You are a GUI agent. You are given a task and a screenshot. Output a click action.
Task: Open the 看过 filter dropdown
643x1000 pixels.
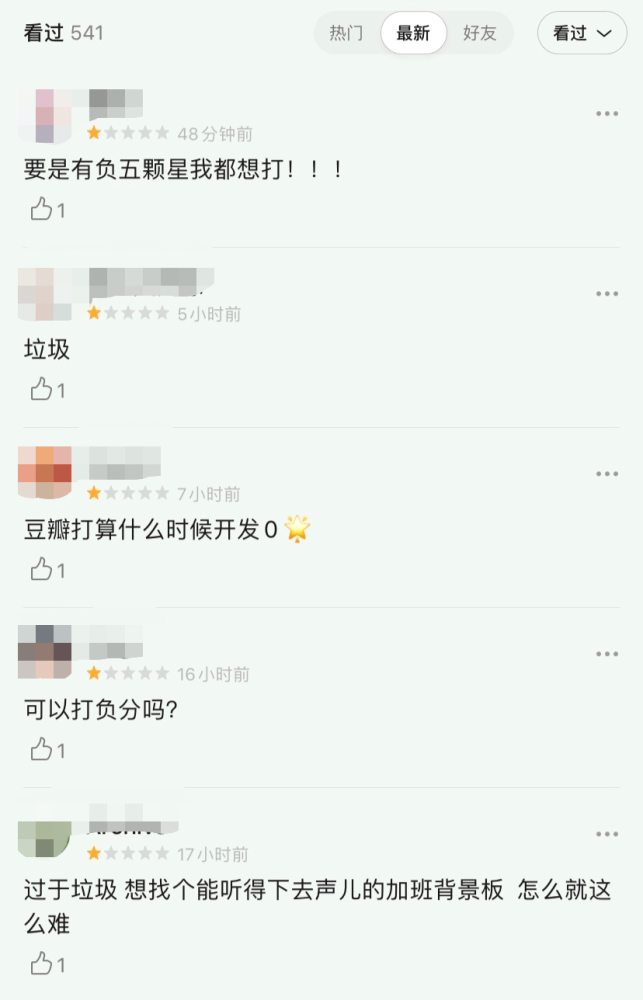[582, 33]
